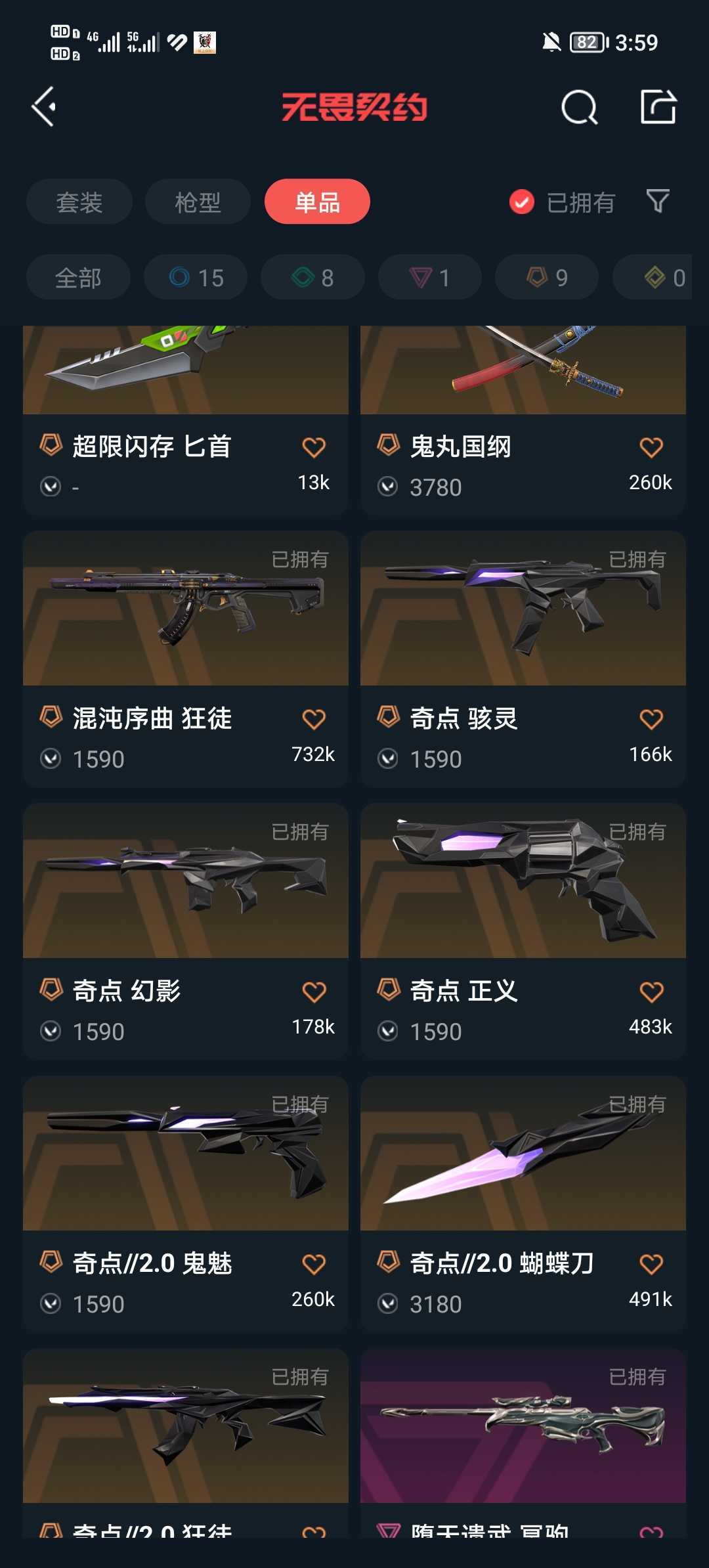The height and width of the screenshot is (1568, 709).
Task: Switch to the 枪型 tab
Action: tap(198, 202)
